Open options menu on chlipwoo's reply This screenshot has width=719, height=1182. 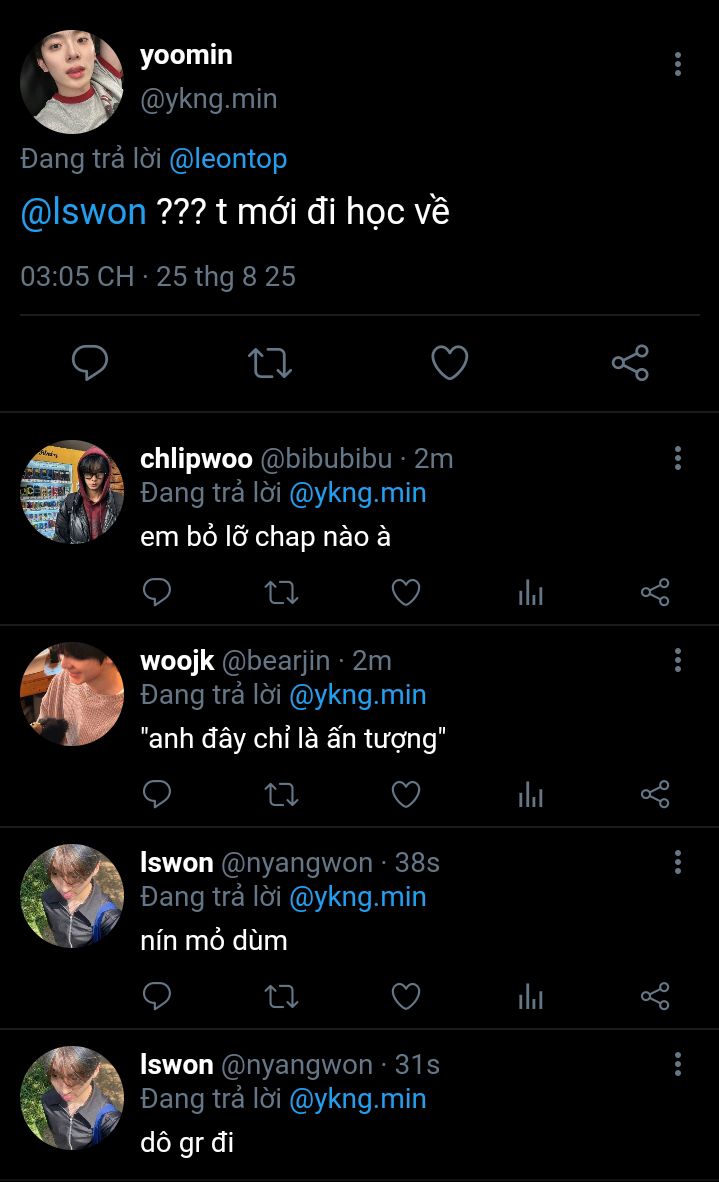pyautogui.click(x=678, y=458)
